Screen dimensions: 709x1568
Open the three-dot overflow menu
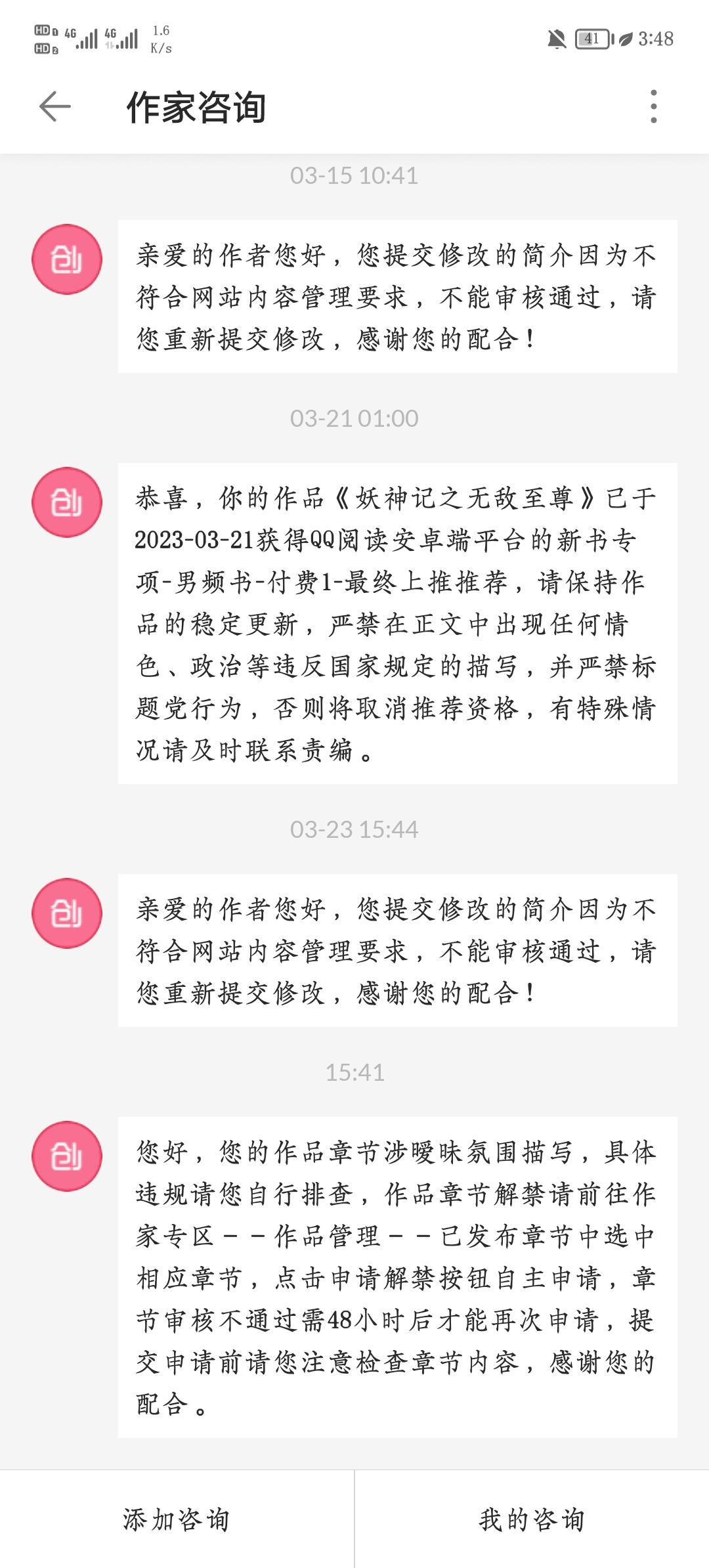(653, 106)
